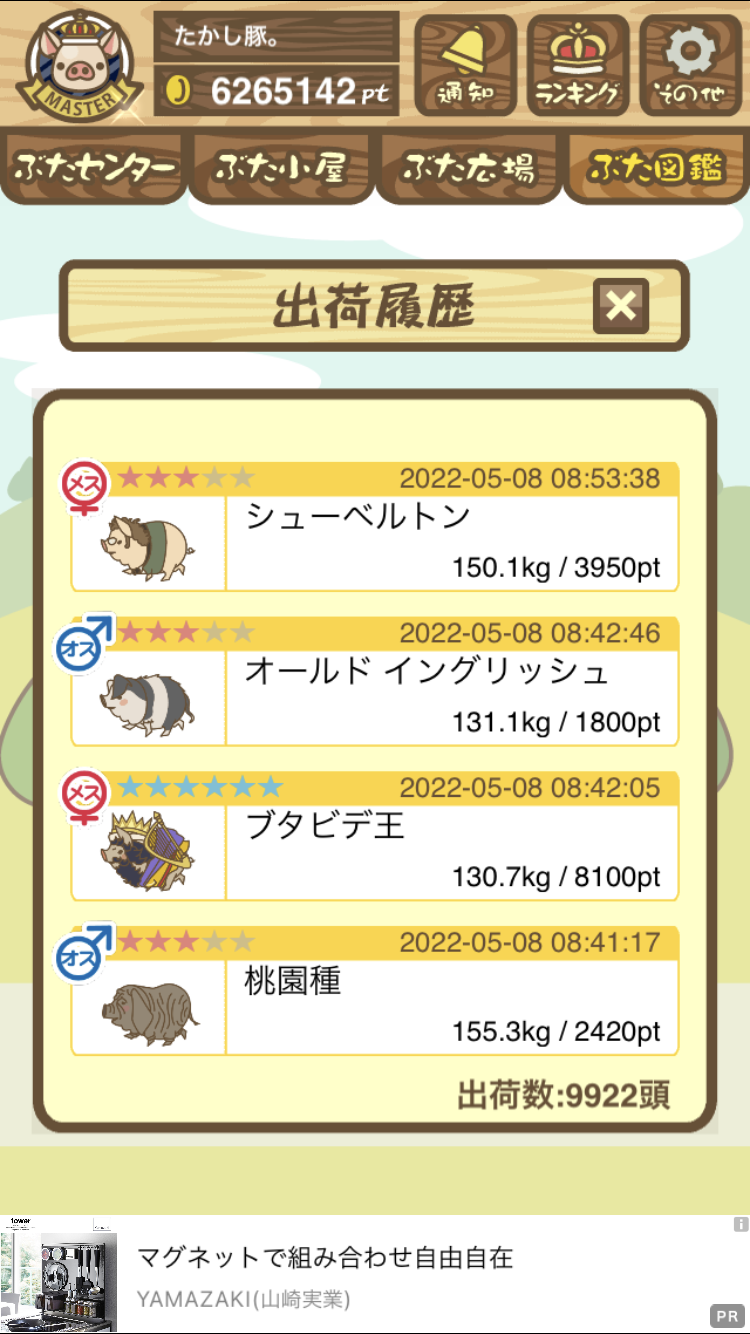Viewport: 750px width, 1334px height.
Task: Switch to the ぶた広場 tab
Action: click(469, 168)
